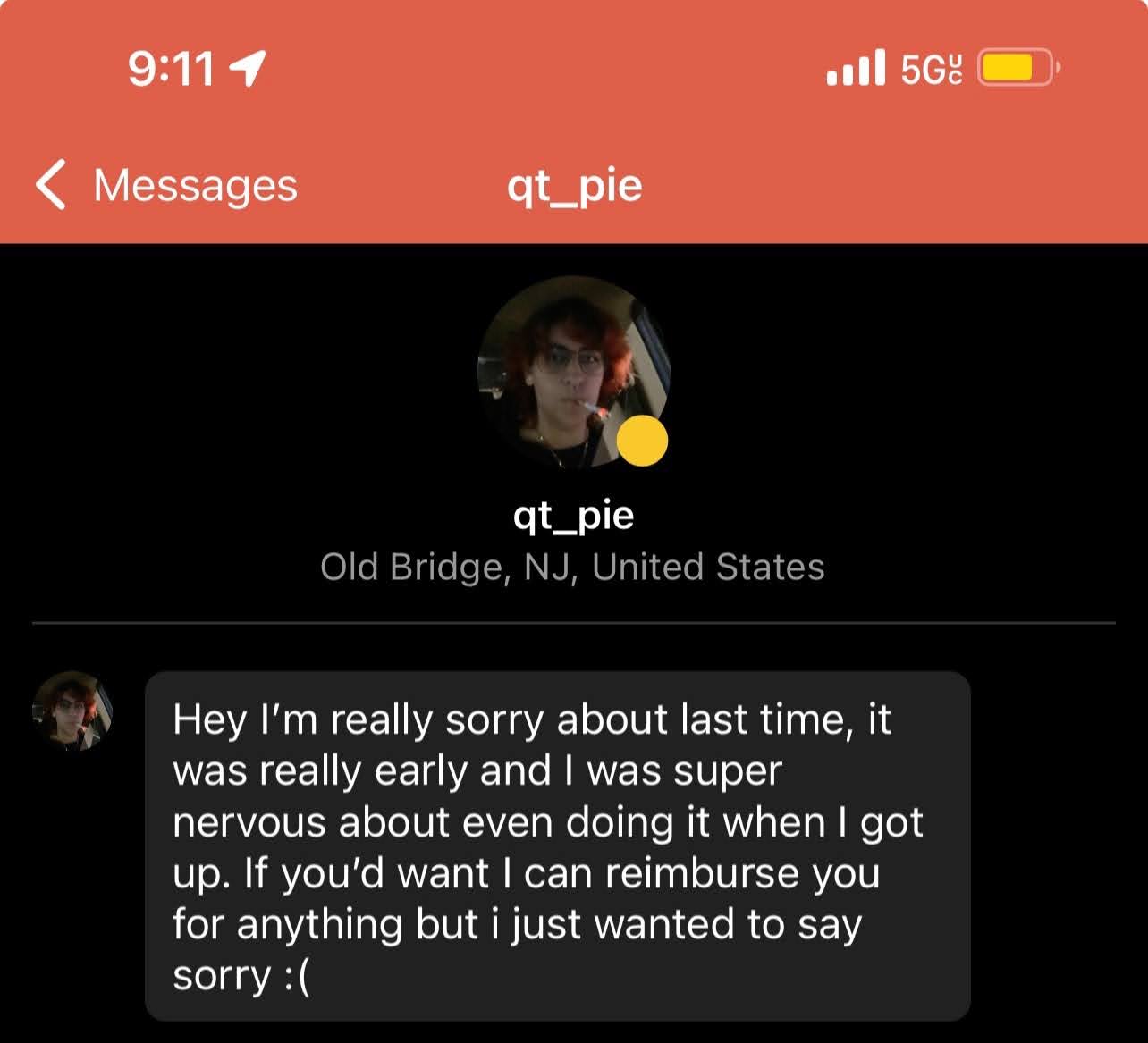Go back to Messages list

pos(166,185)
